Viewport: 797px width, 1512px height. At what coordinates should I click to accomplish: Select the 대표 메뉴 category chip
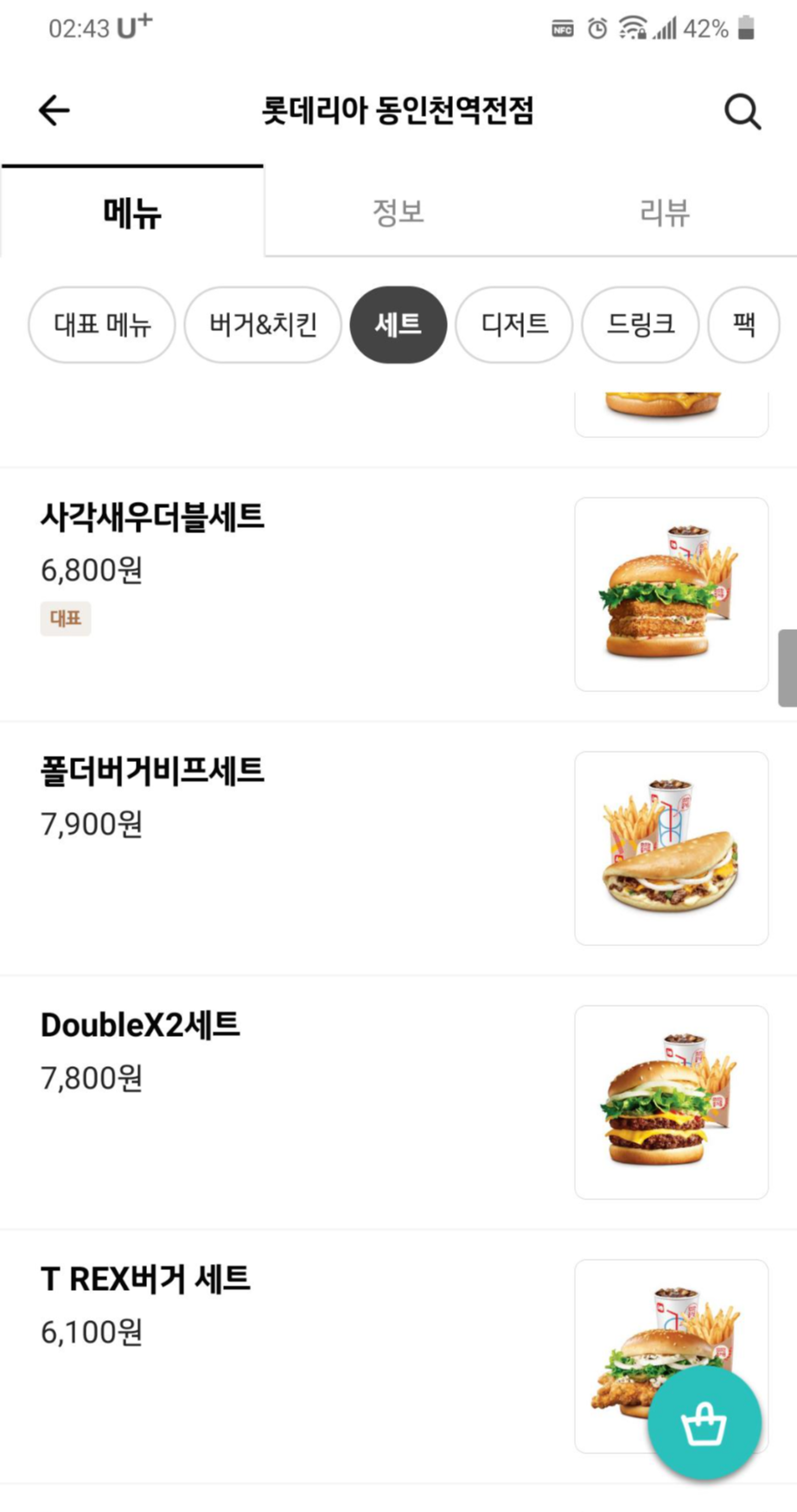click(x=102, y=325)
